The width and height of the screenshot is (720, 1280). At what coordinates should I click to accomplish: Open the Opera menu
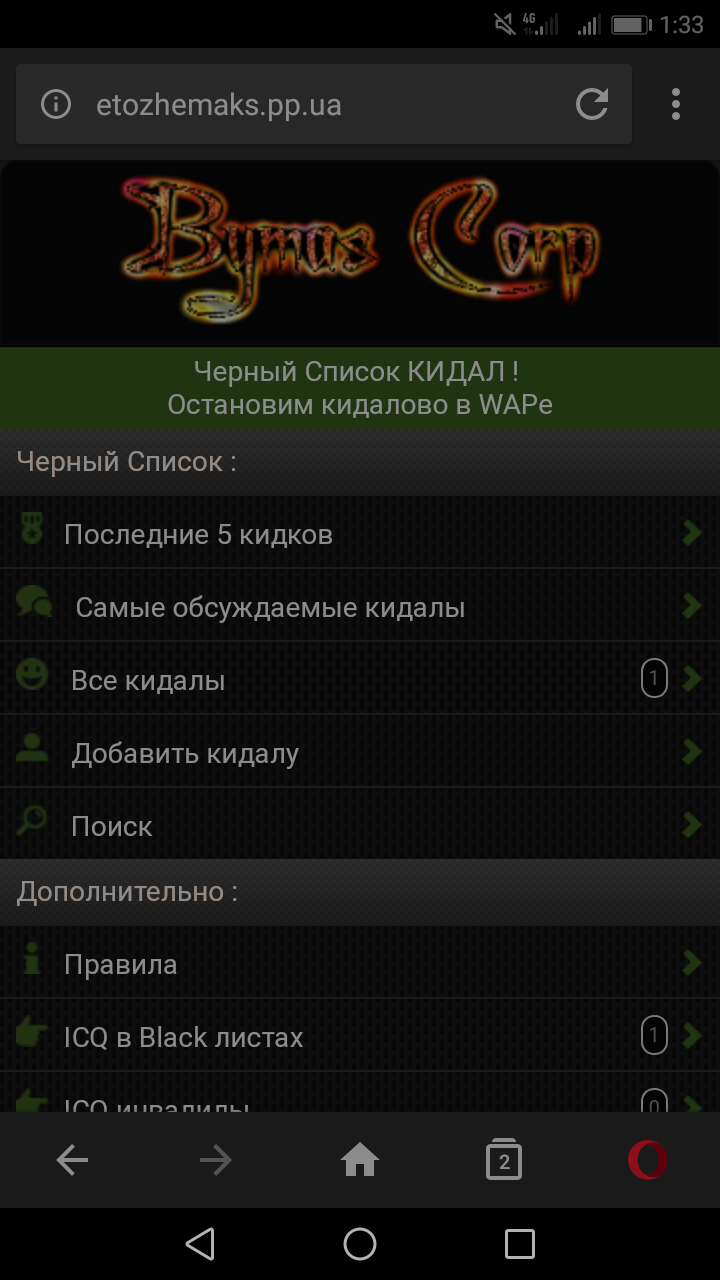pos(647,1160)
